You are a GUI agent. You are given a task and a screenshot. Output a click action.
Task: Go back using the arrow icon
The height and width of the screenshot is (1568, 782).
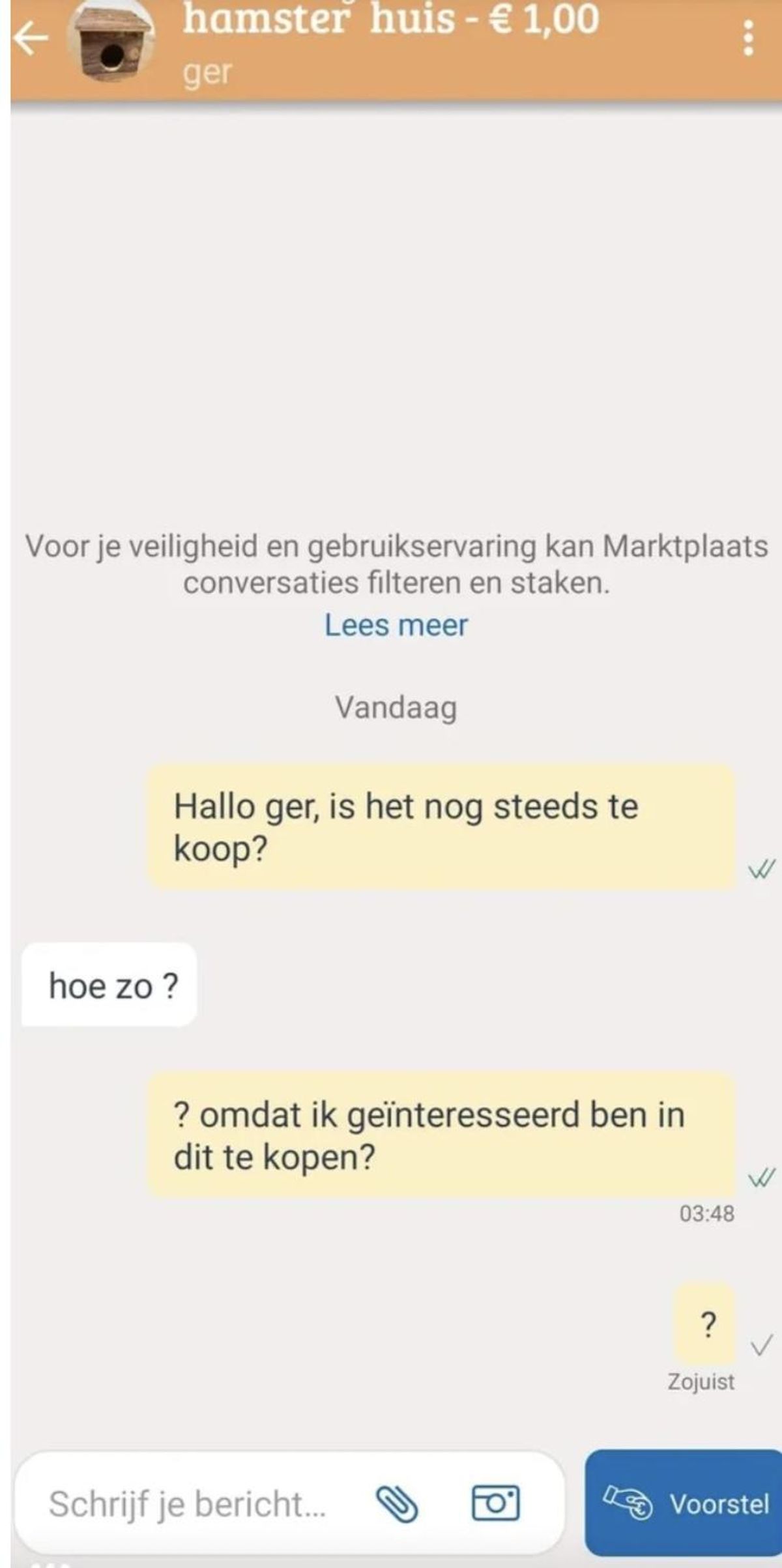pos(31,37)
